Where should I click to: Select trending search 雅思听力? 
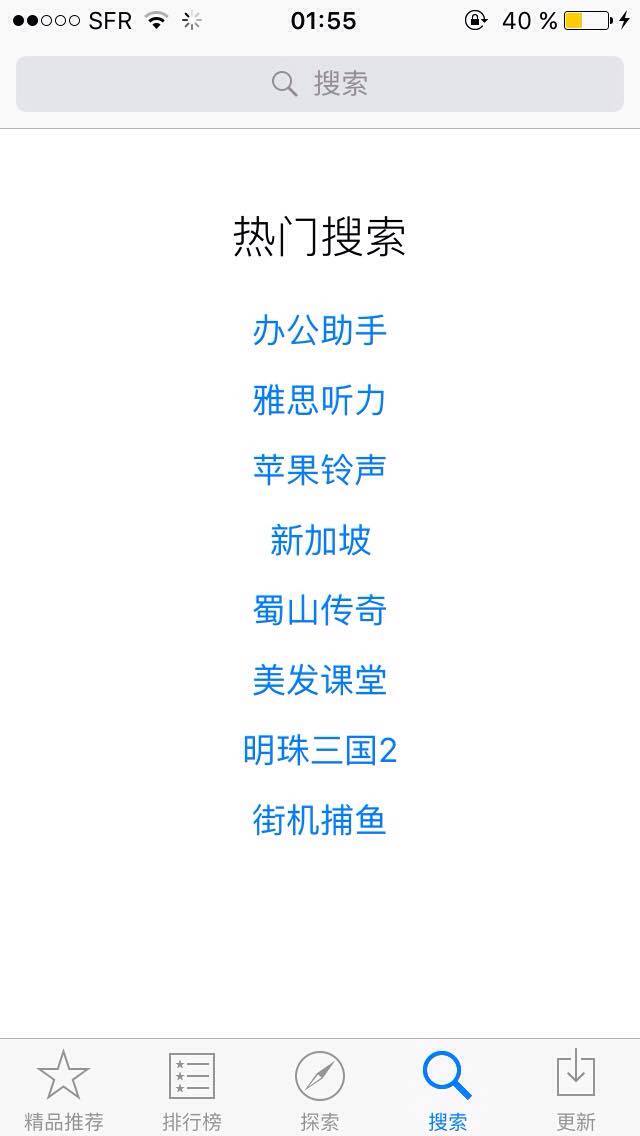coord(320,401)
